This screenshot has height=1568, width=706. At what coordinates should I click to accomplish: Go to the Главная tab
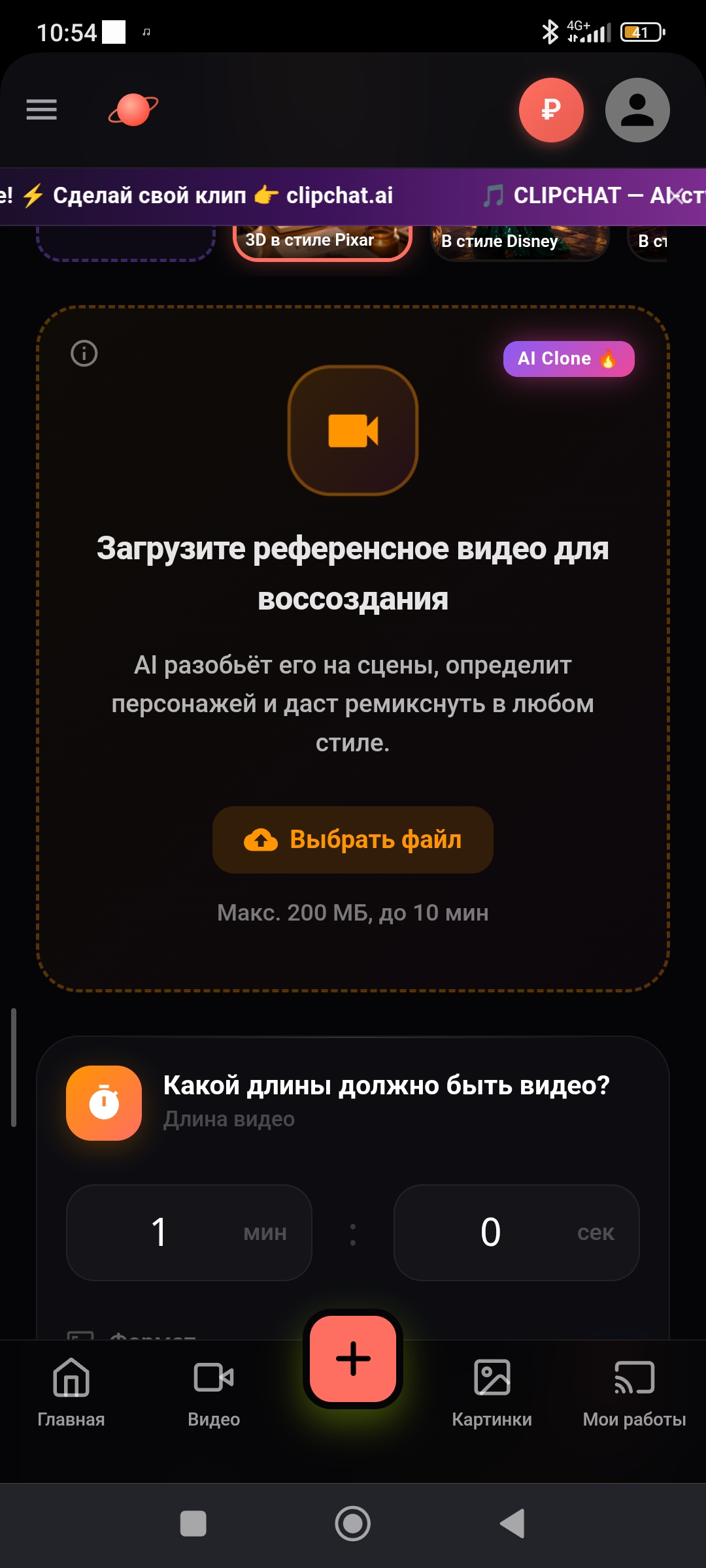coord(71,1392)
